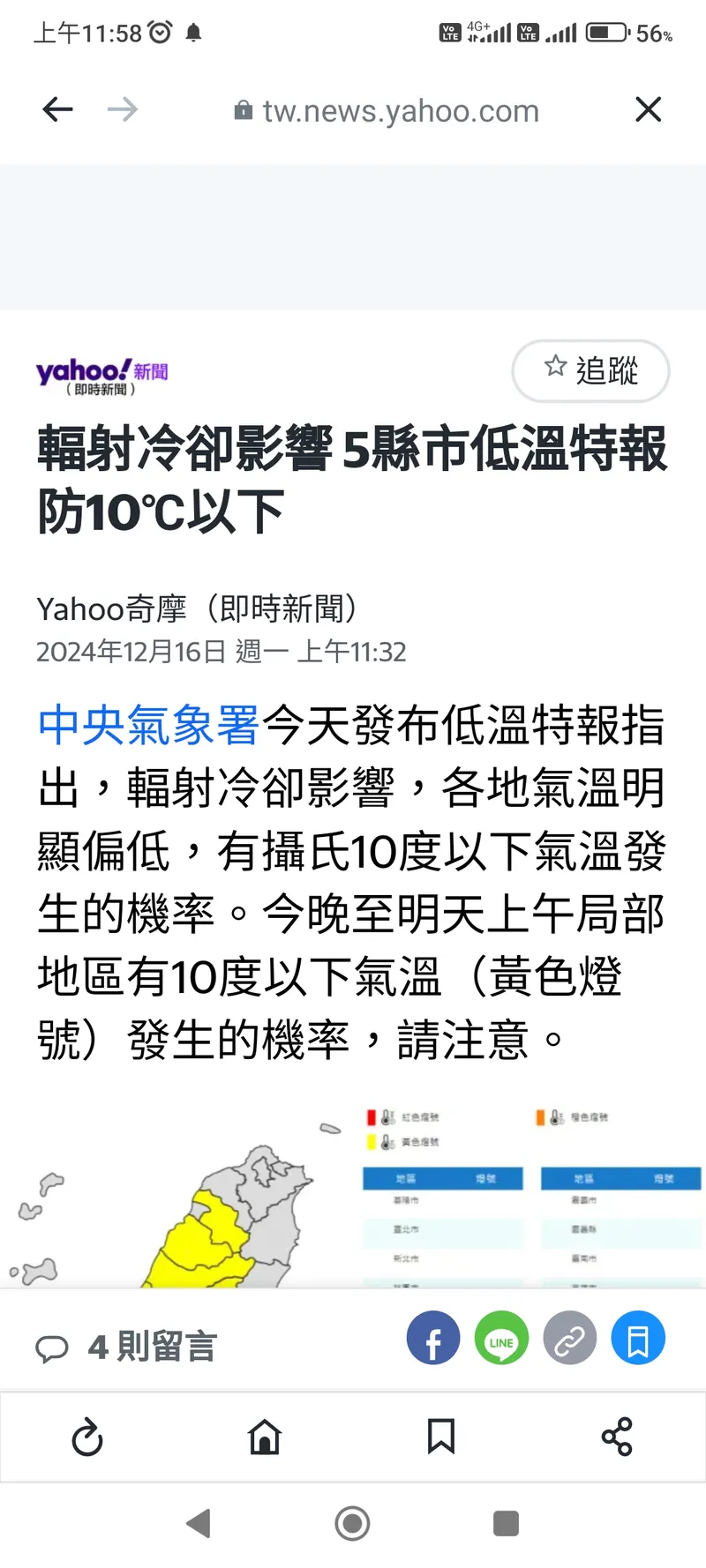This screenshot has height=1568, width=706.
Task: Bookmark page in bottom toolbar
Action: [440, 1437]
